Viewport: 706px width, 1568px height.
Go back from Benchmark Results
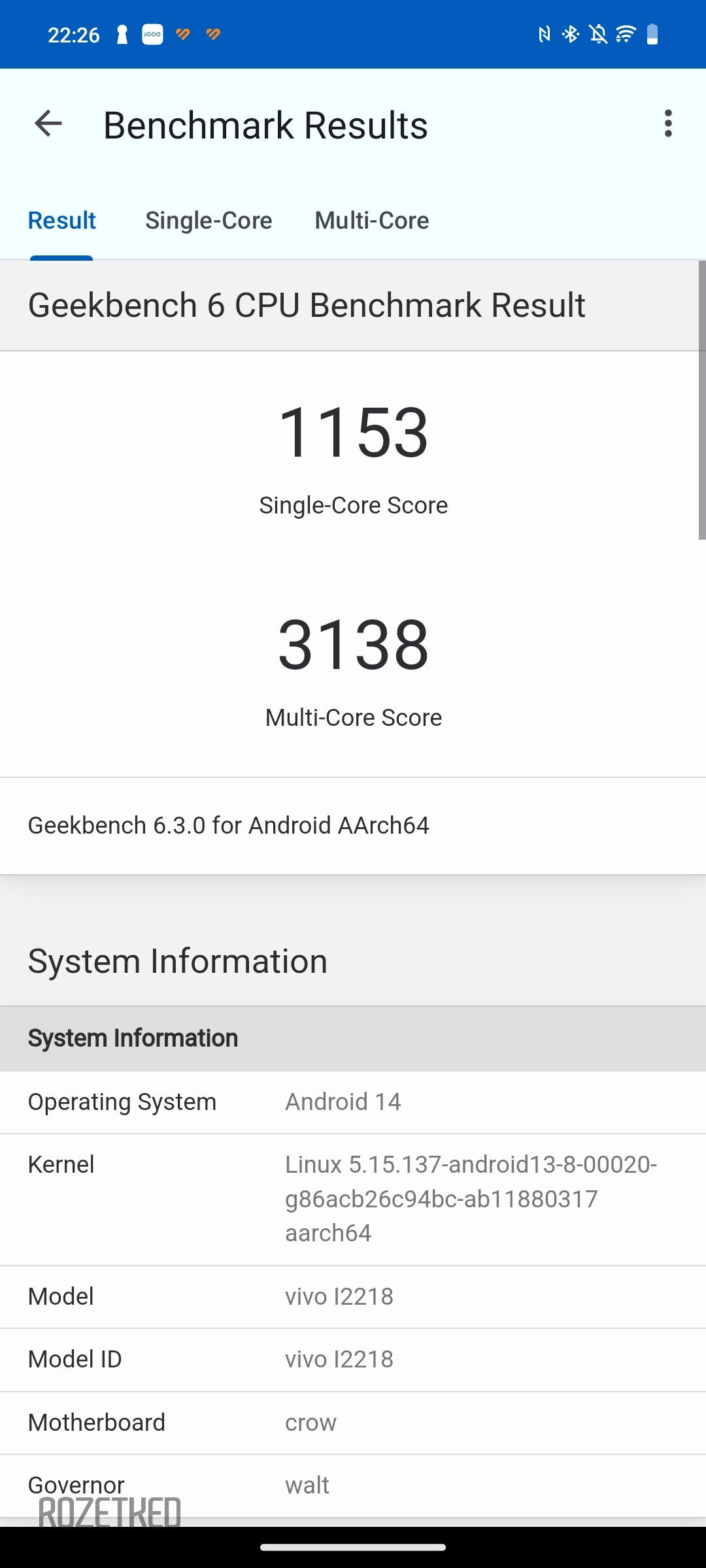coord(48,123)
